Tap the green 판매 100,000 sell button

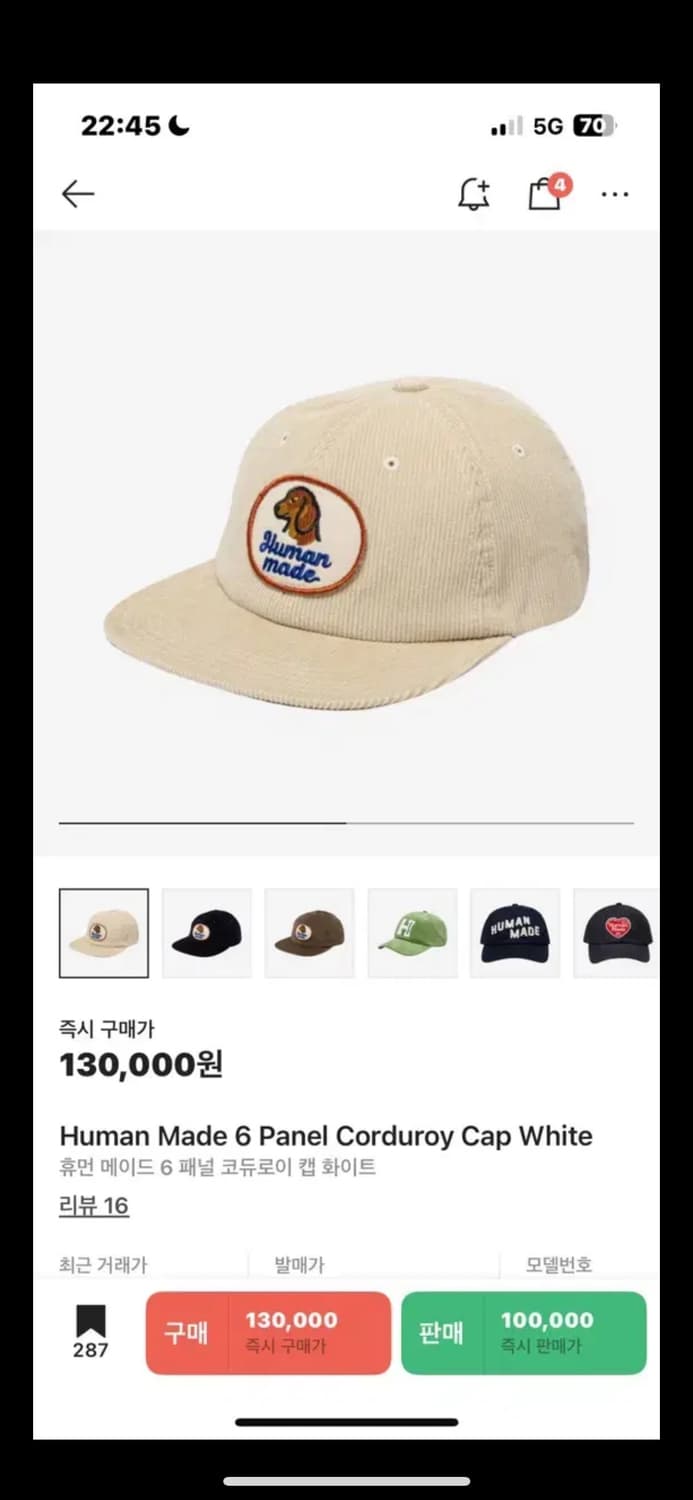coord(524,1332)
